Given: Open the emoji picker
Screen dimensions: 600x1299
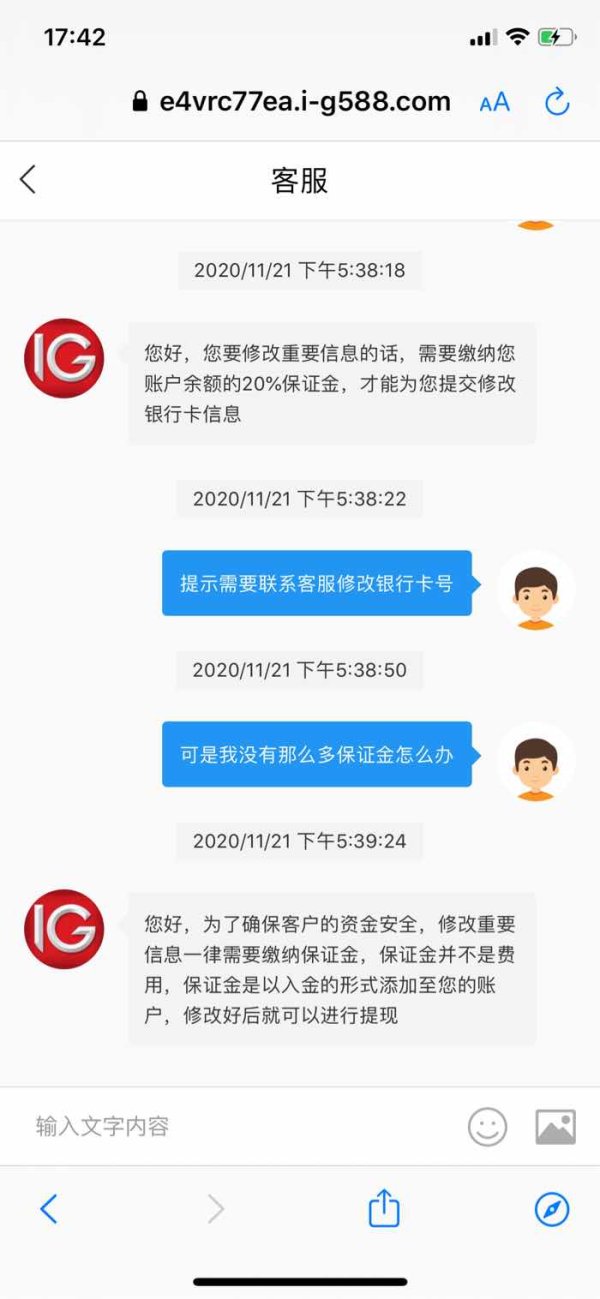Looking at the screenshot, I should point(487,1127).
